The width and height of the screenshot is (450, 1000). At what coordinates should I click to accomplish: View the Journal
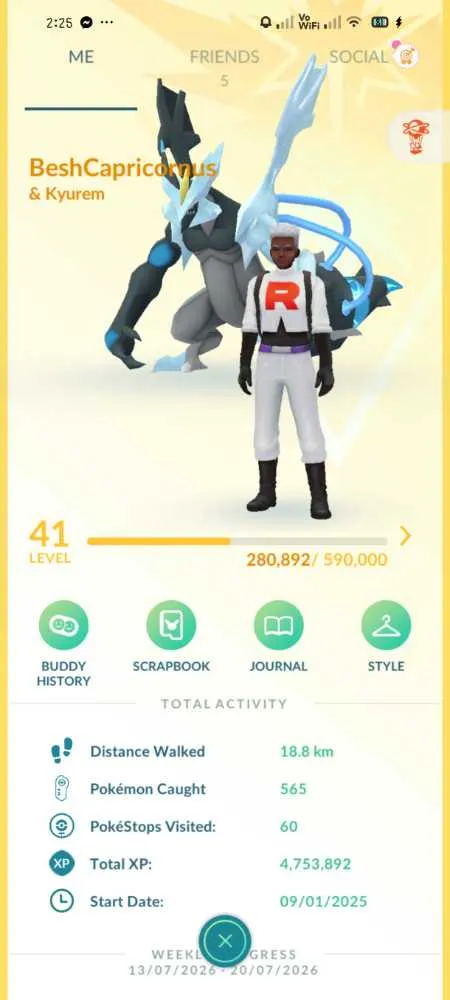click(279, 636)
